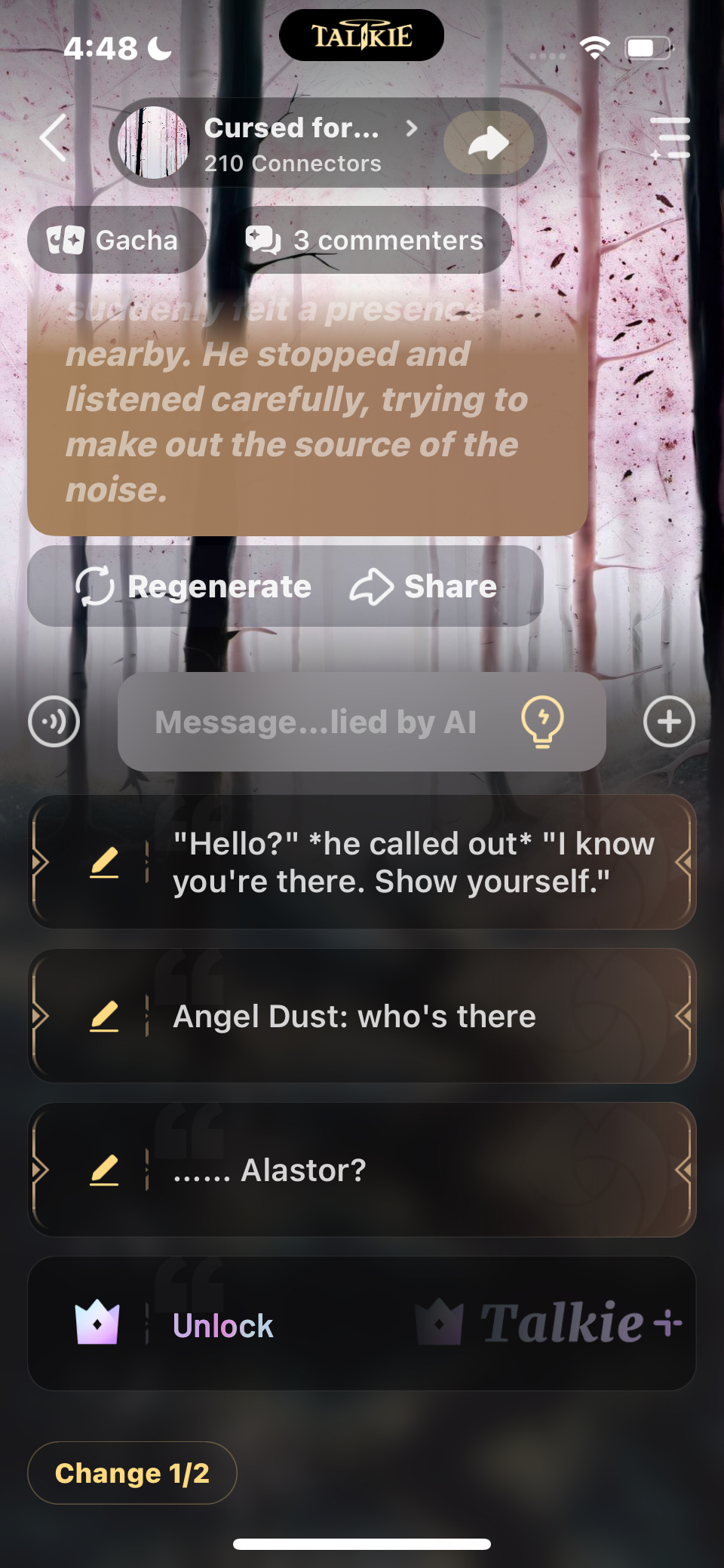
Task: Edit the "Angel Dust: who's there" suggestion
Action: 104,1016
